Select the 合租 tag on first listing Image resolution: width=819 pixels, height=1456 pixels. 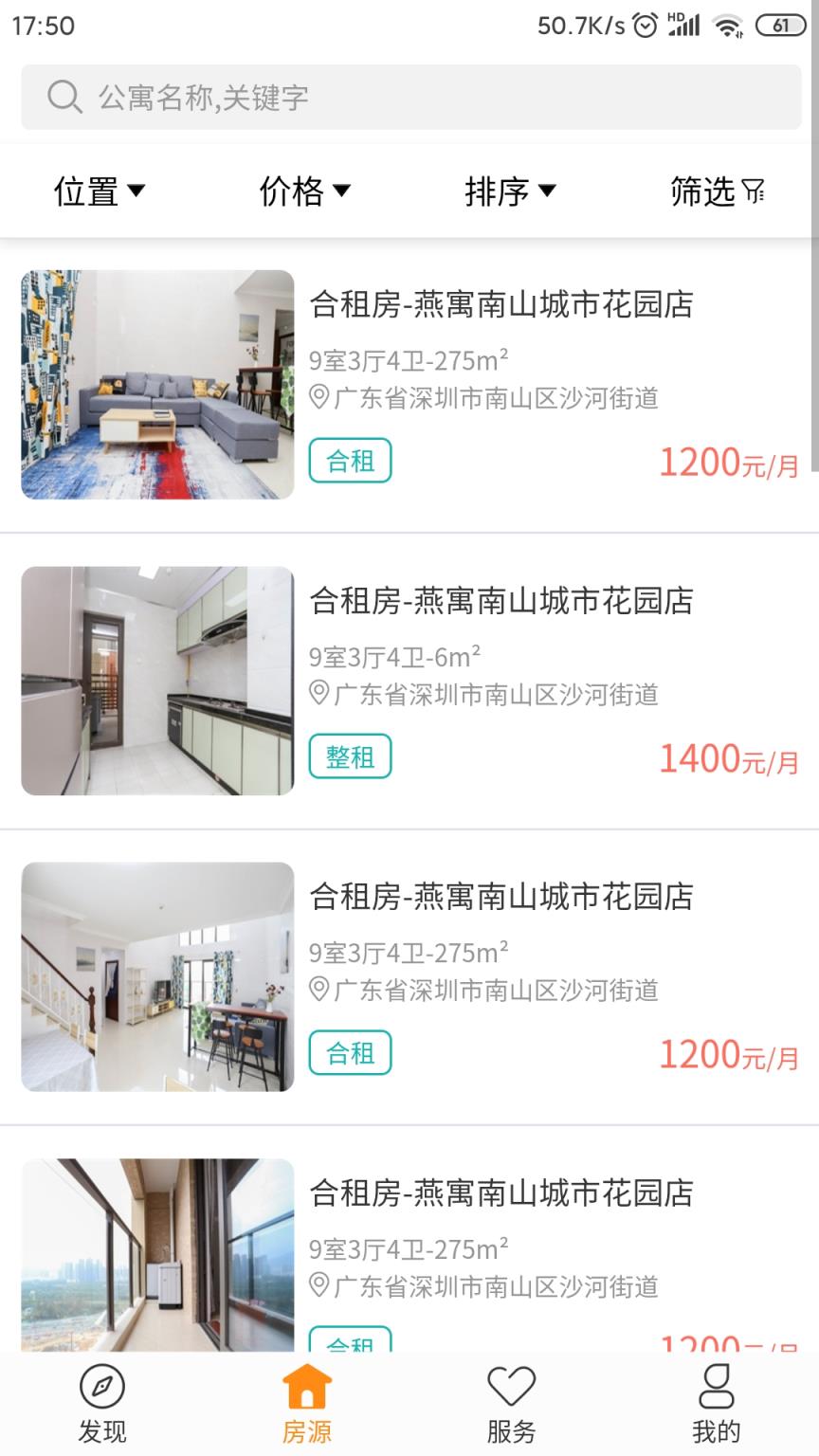[349, 461]
